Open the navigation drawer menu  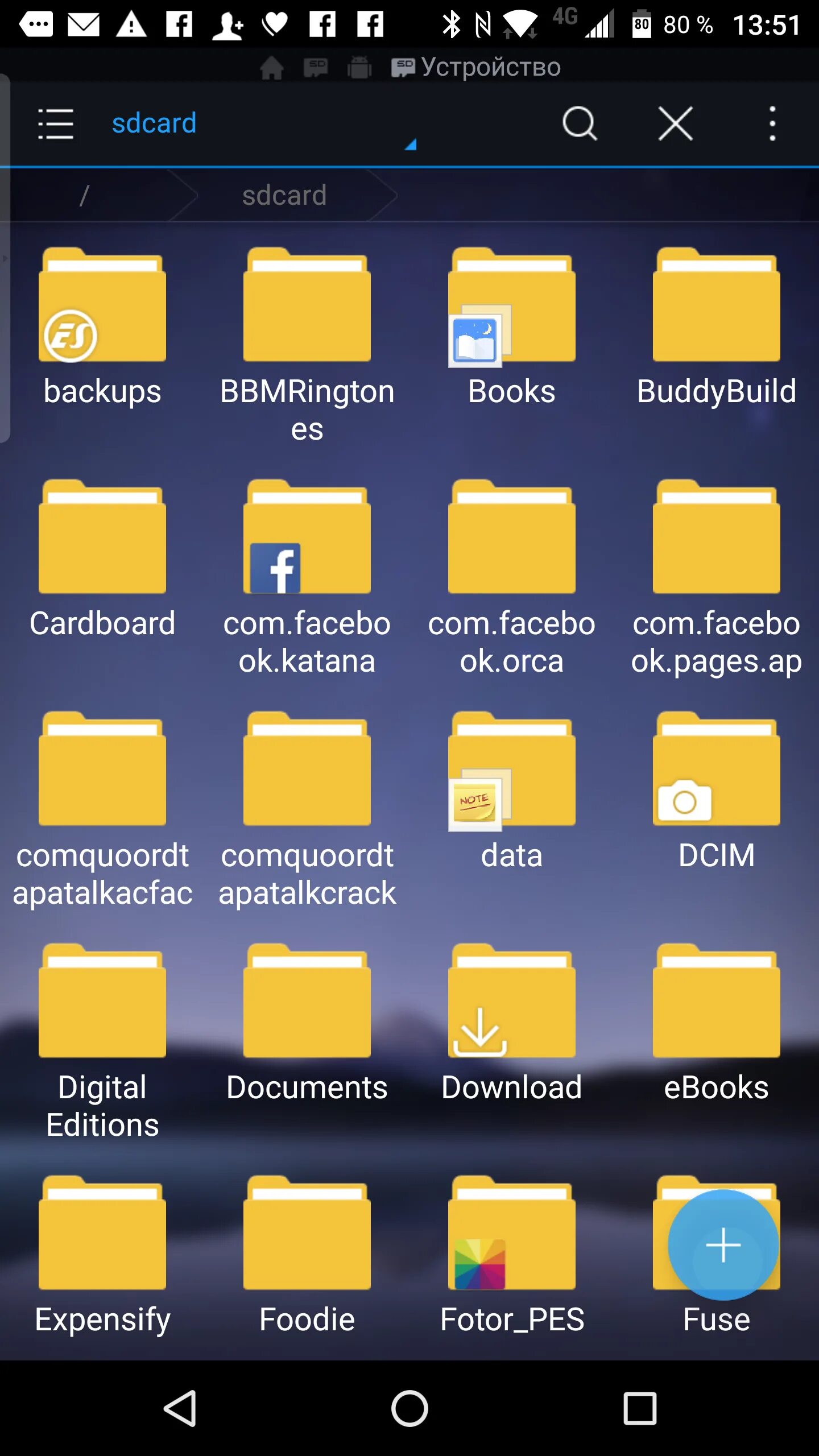(x=56, y=123)
